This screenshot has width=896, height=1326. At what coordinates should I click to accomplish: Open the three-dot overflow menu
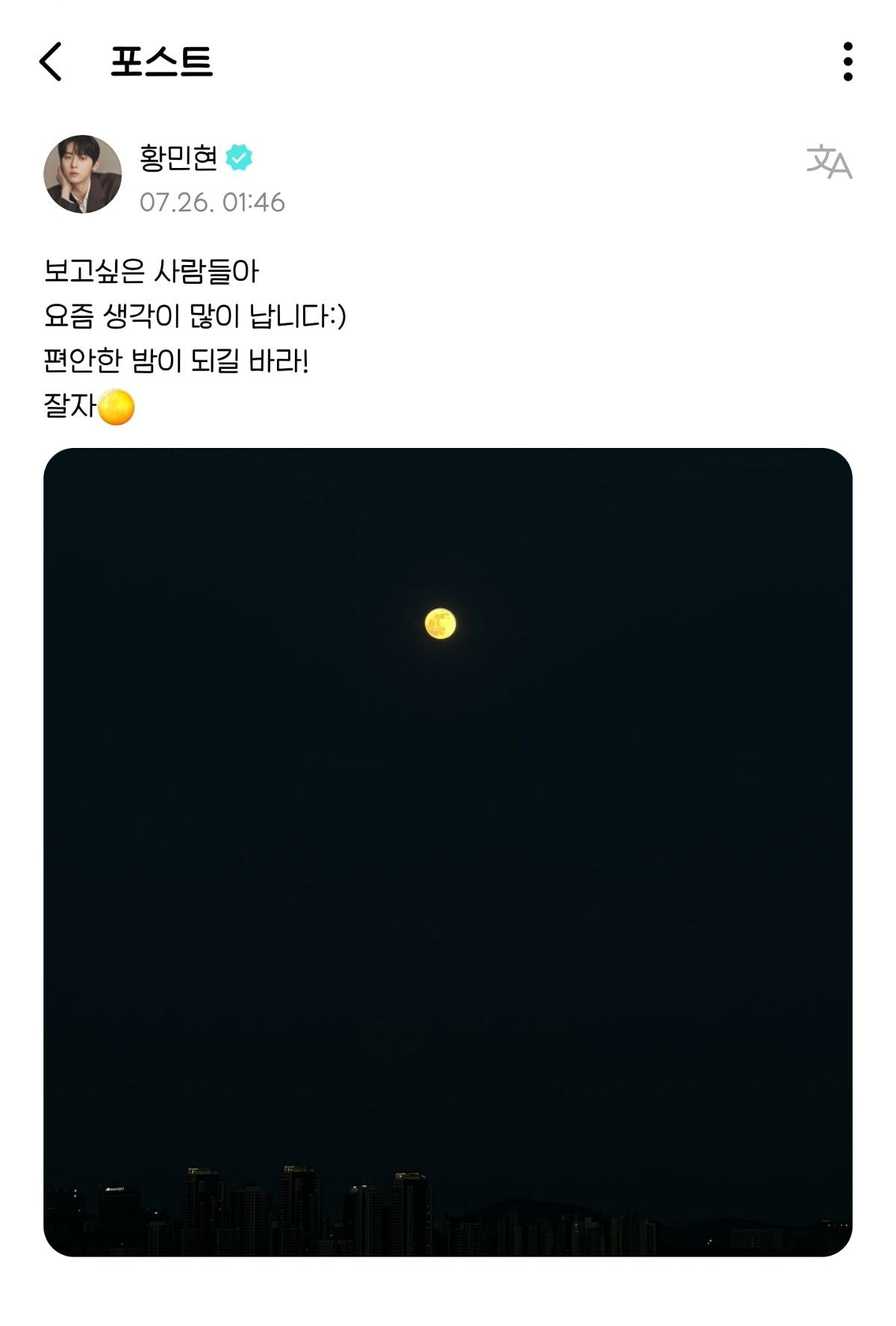click(x=847, y=61)
